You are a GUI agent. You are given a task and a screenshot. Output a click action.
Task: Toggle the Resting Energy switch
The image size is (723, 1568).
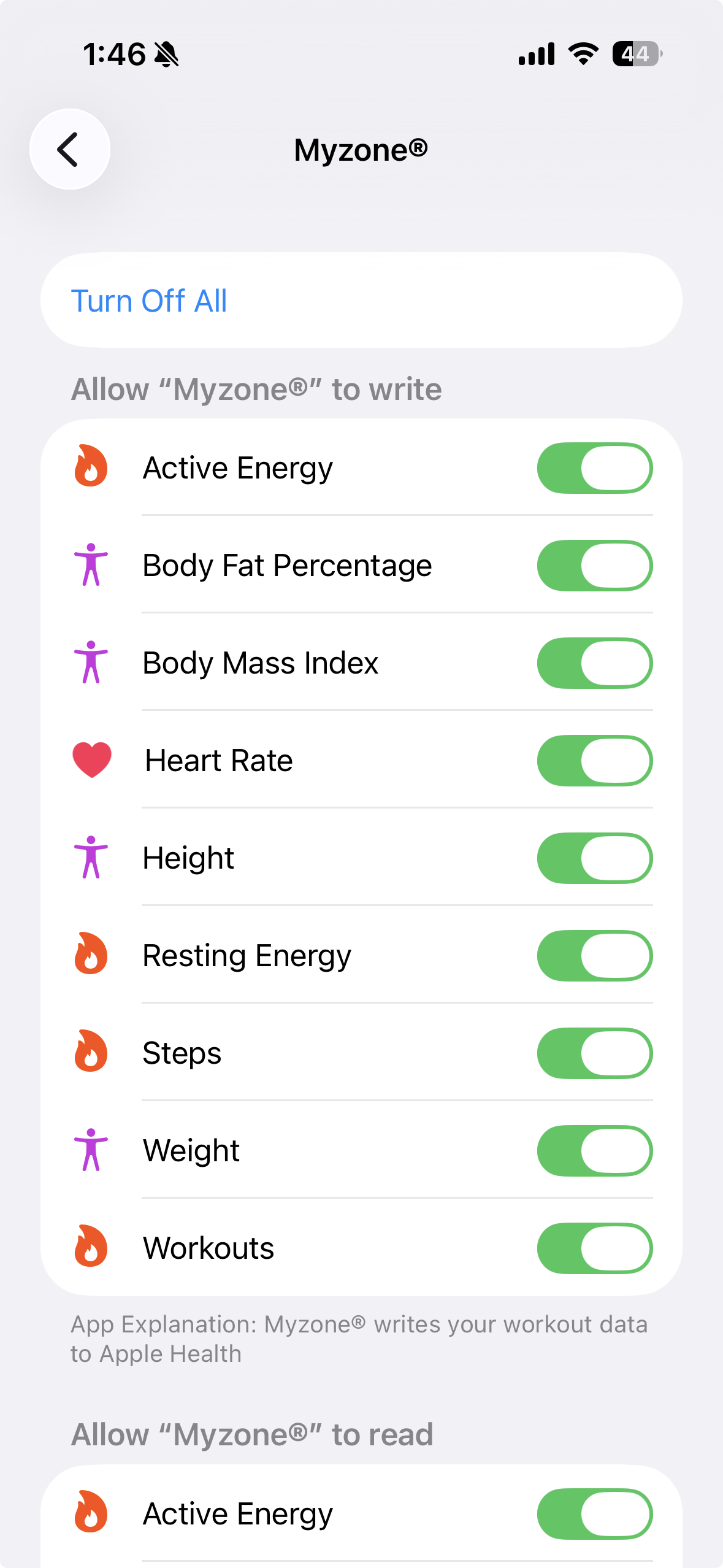(594, 956)
